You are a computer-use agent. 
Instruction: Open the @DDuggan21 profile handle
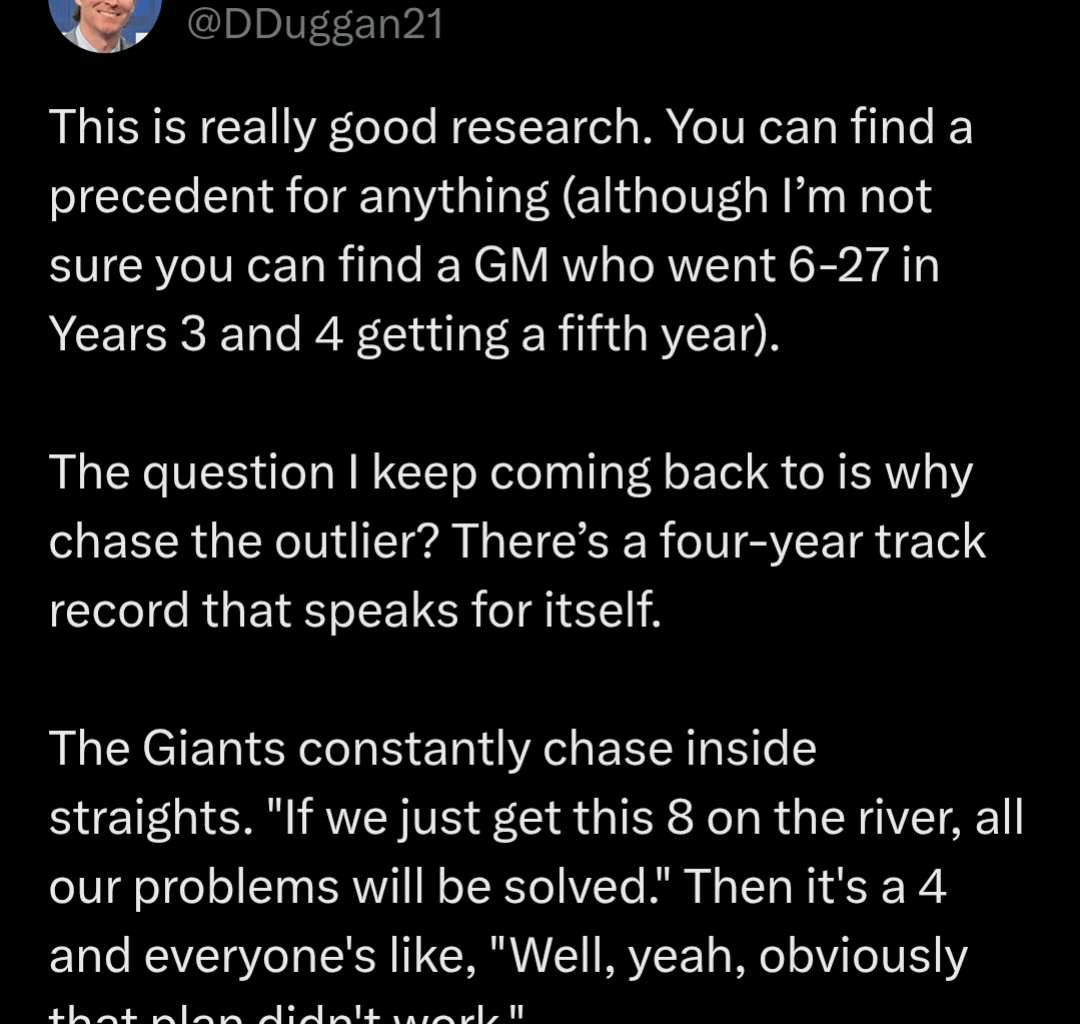pos(316,24)
